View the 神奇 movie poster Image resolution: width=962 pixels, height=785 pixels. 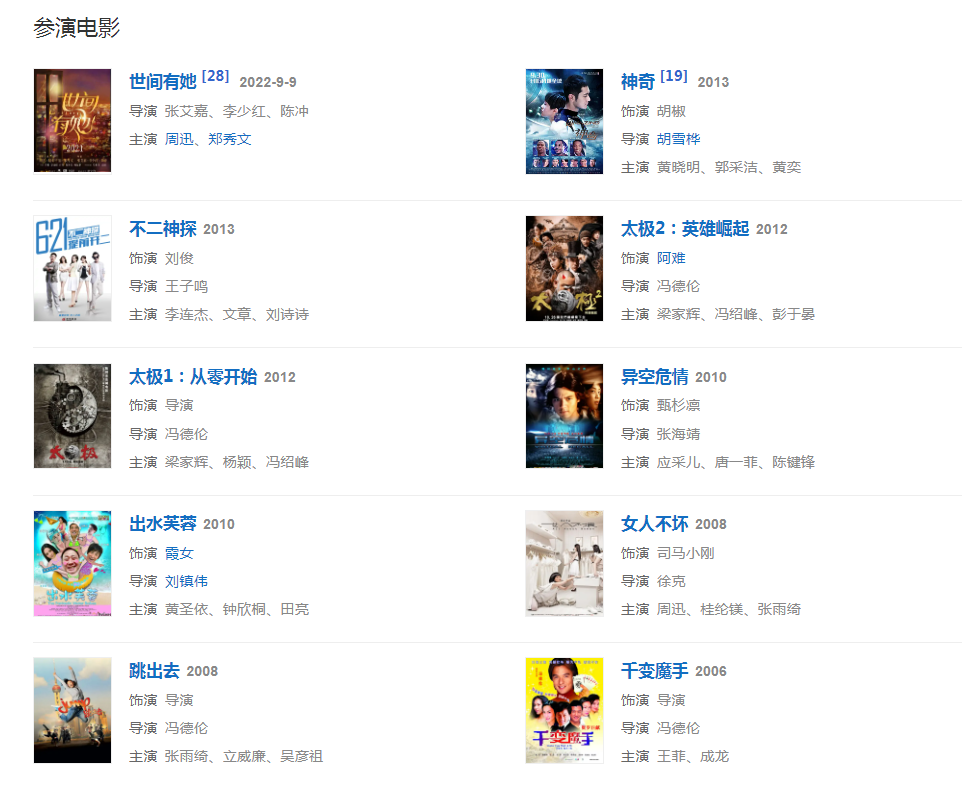(564, 121)
